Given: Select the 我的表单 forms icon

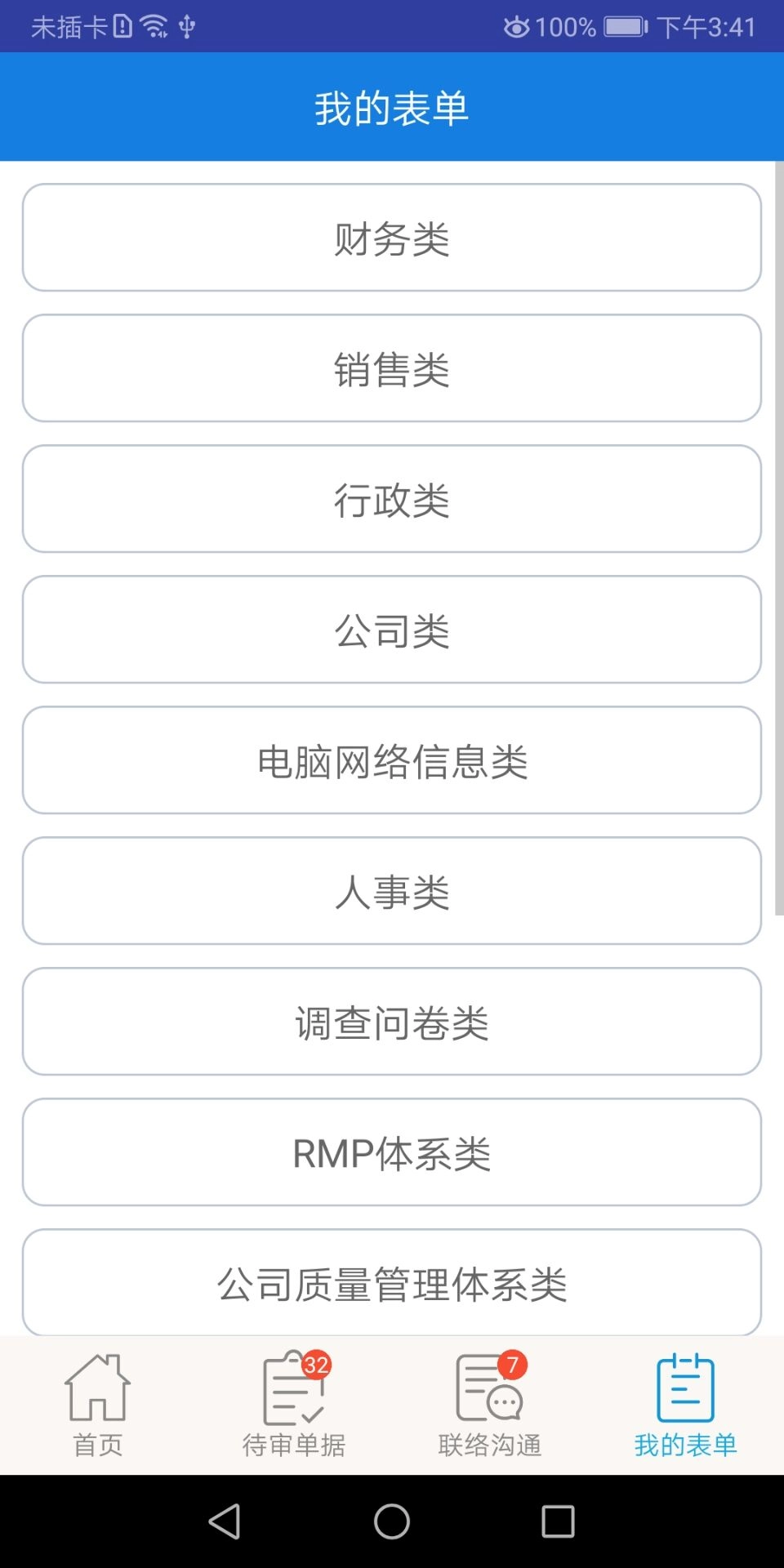Looking at the screenshot, I should (684, 1388).
